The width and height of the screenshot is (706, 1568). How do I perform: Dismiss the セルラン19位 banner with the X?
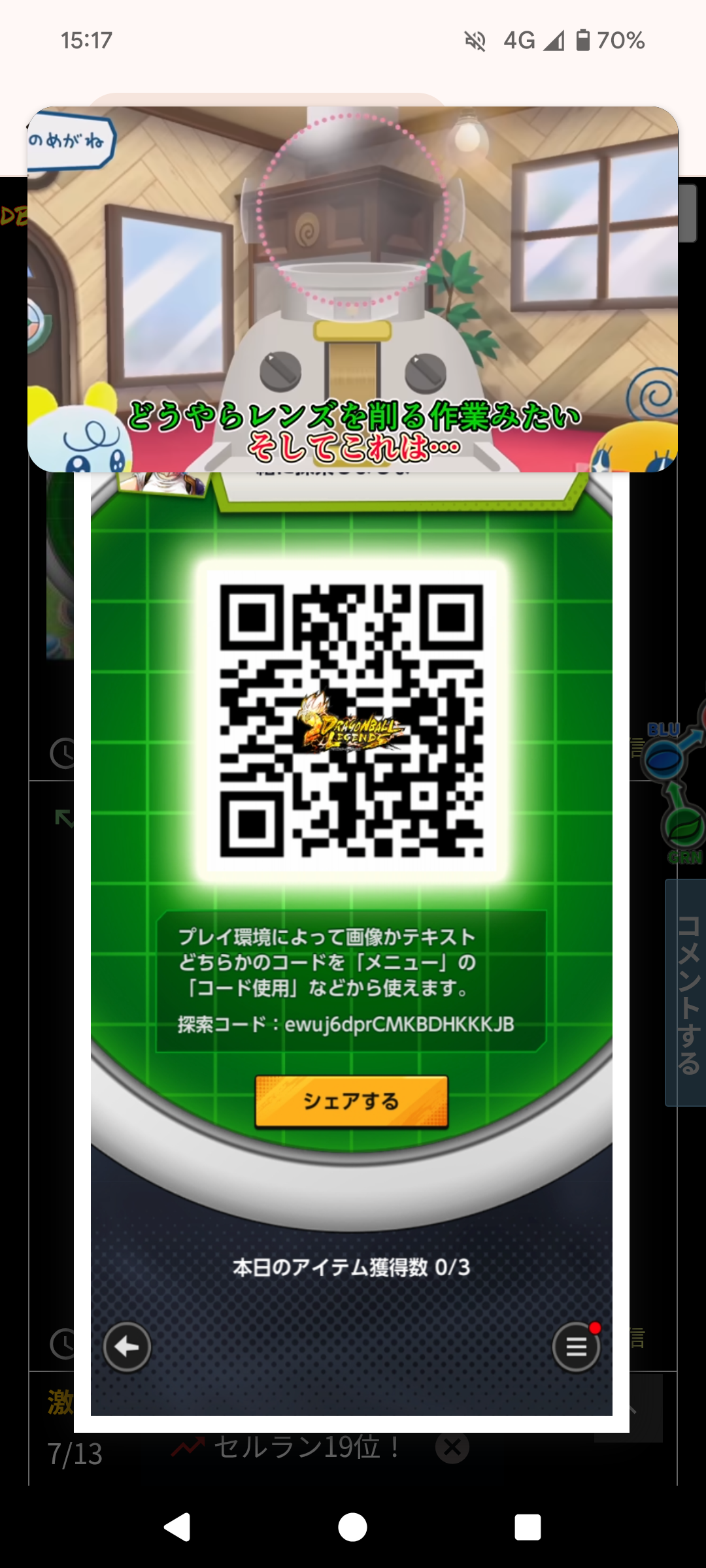click(x=452, y=1447)
